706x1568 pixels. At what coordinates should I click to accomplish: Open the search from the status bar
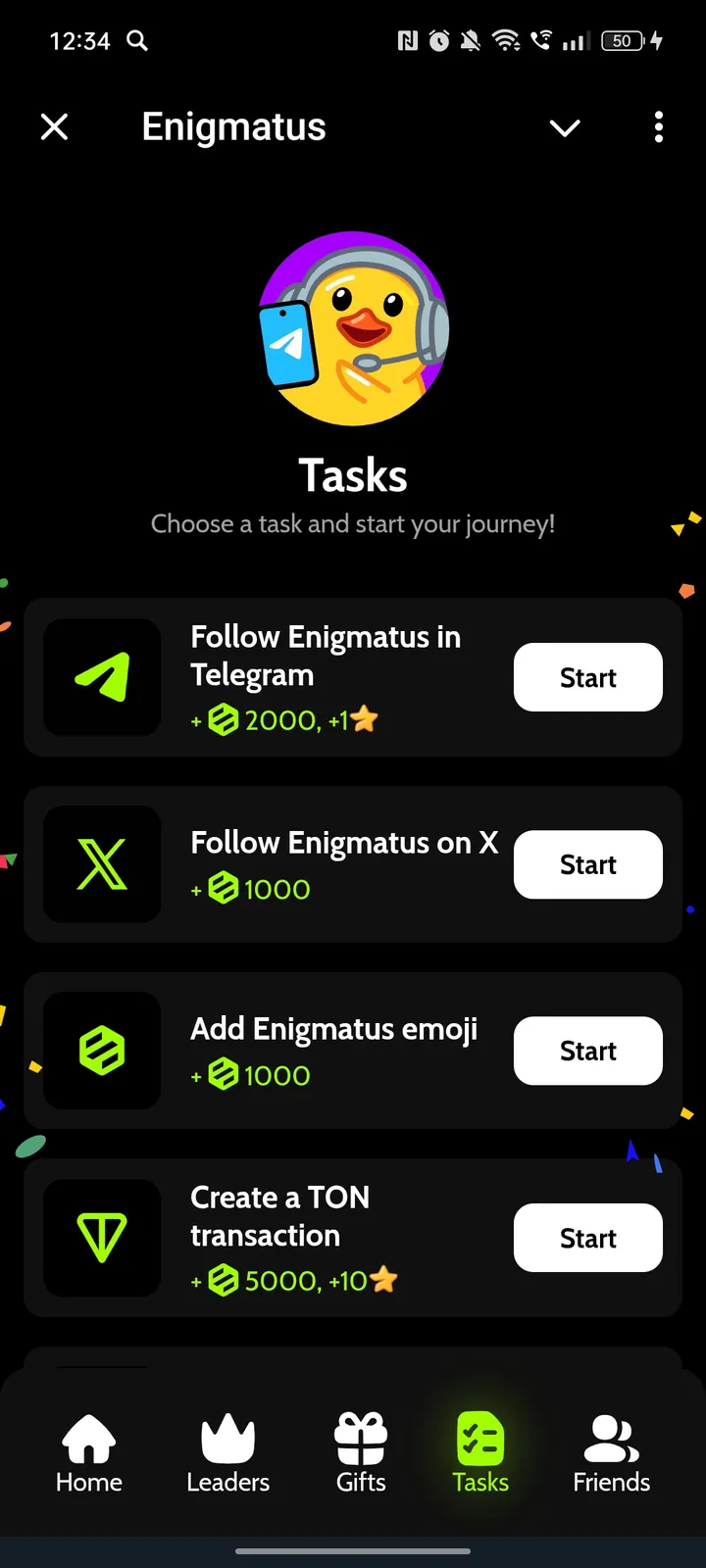point(137,41)
